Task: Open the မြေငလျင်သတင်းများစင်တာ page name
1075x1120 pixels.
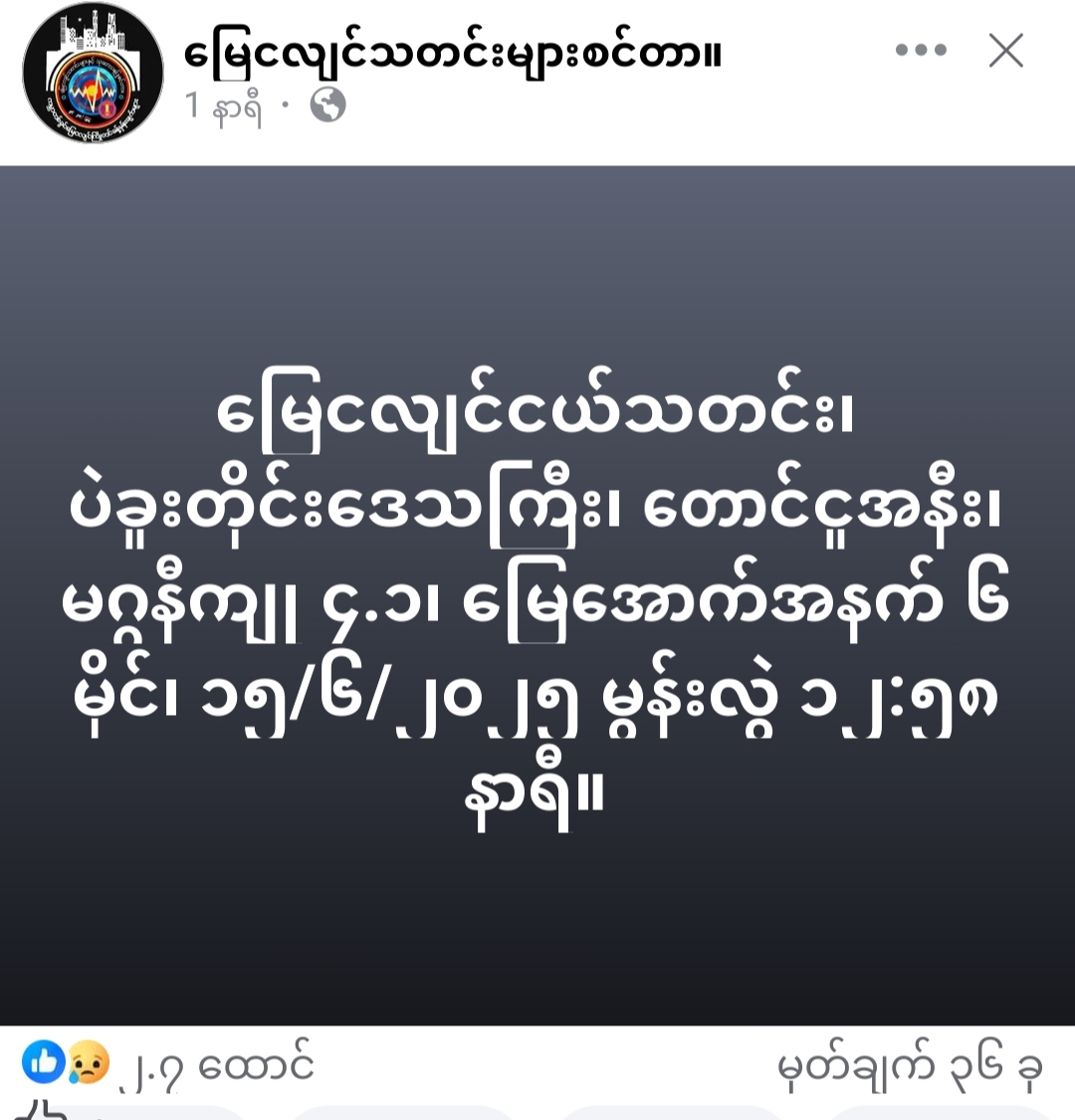Action: click(x=453, y=52)
